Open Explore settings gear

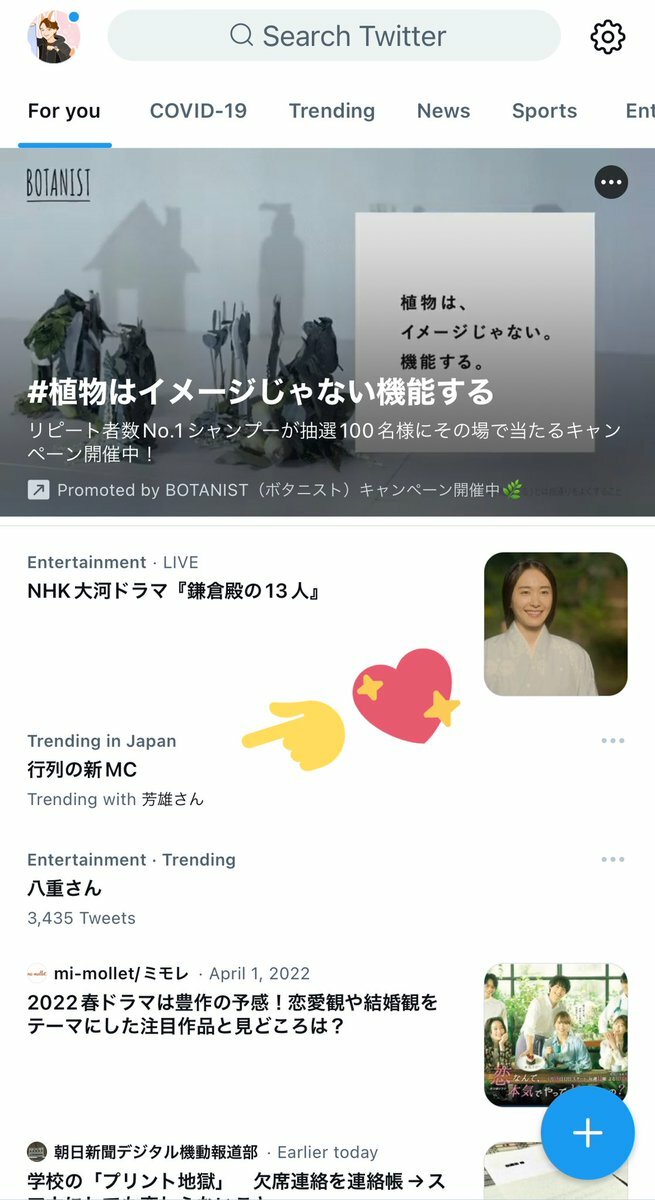point(607,37)
